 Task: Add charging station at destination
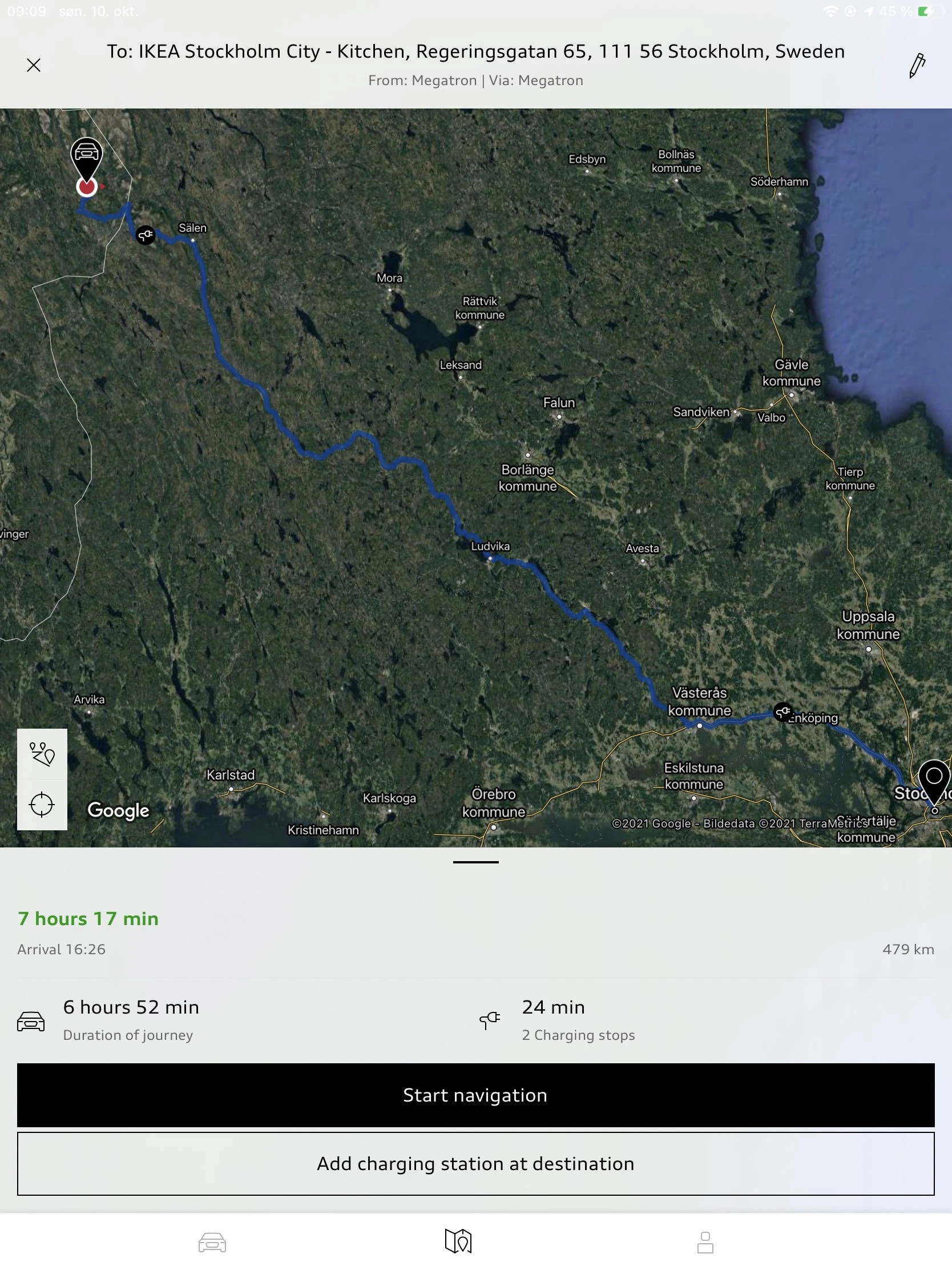pos(475,1163)
